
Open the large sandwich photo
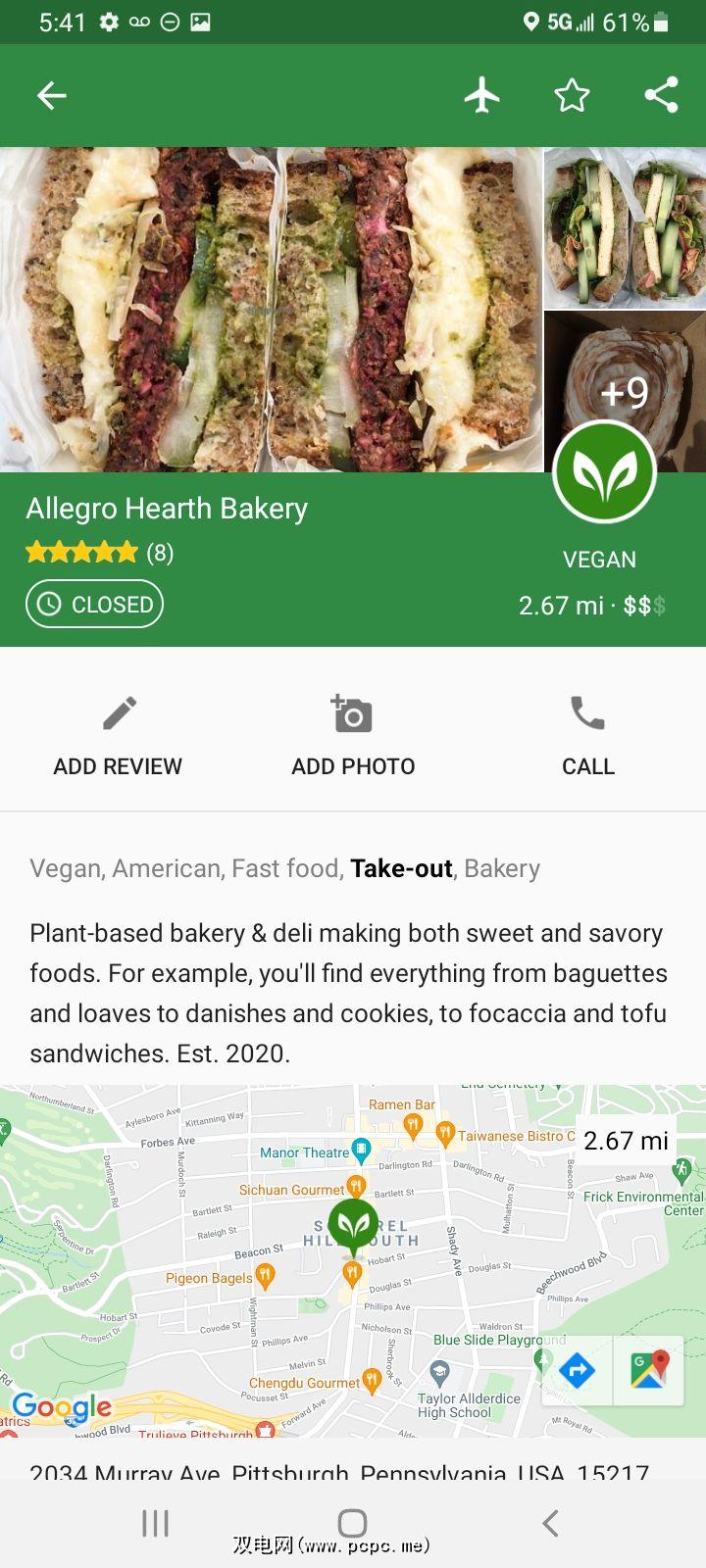pos(270,309)
